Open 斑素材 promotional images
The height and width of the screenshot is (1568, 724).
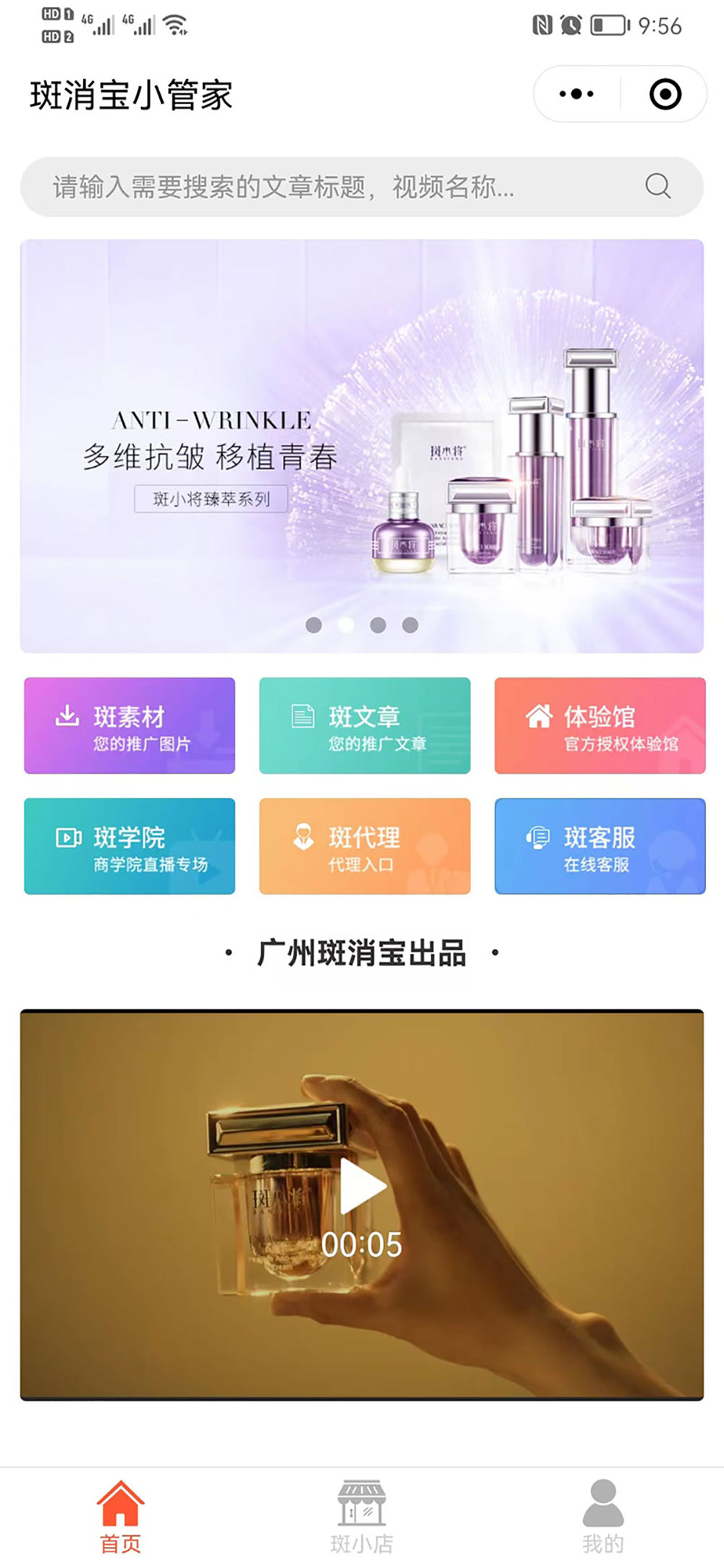point(130,725)
